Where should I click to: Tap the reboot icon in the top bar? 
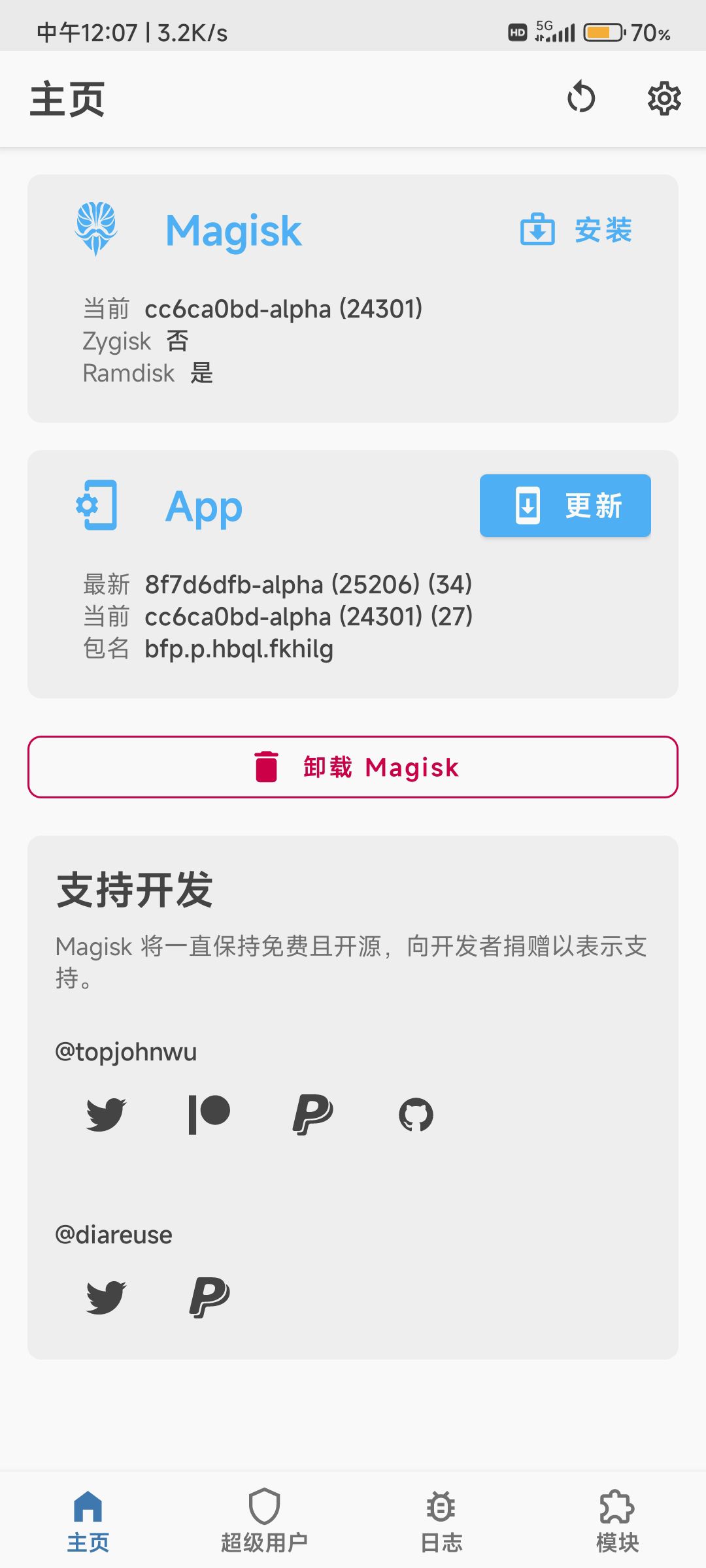click(581, 98)
